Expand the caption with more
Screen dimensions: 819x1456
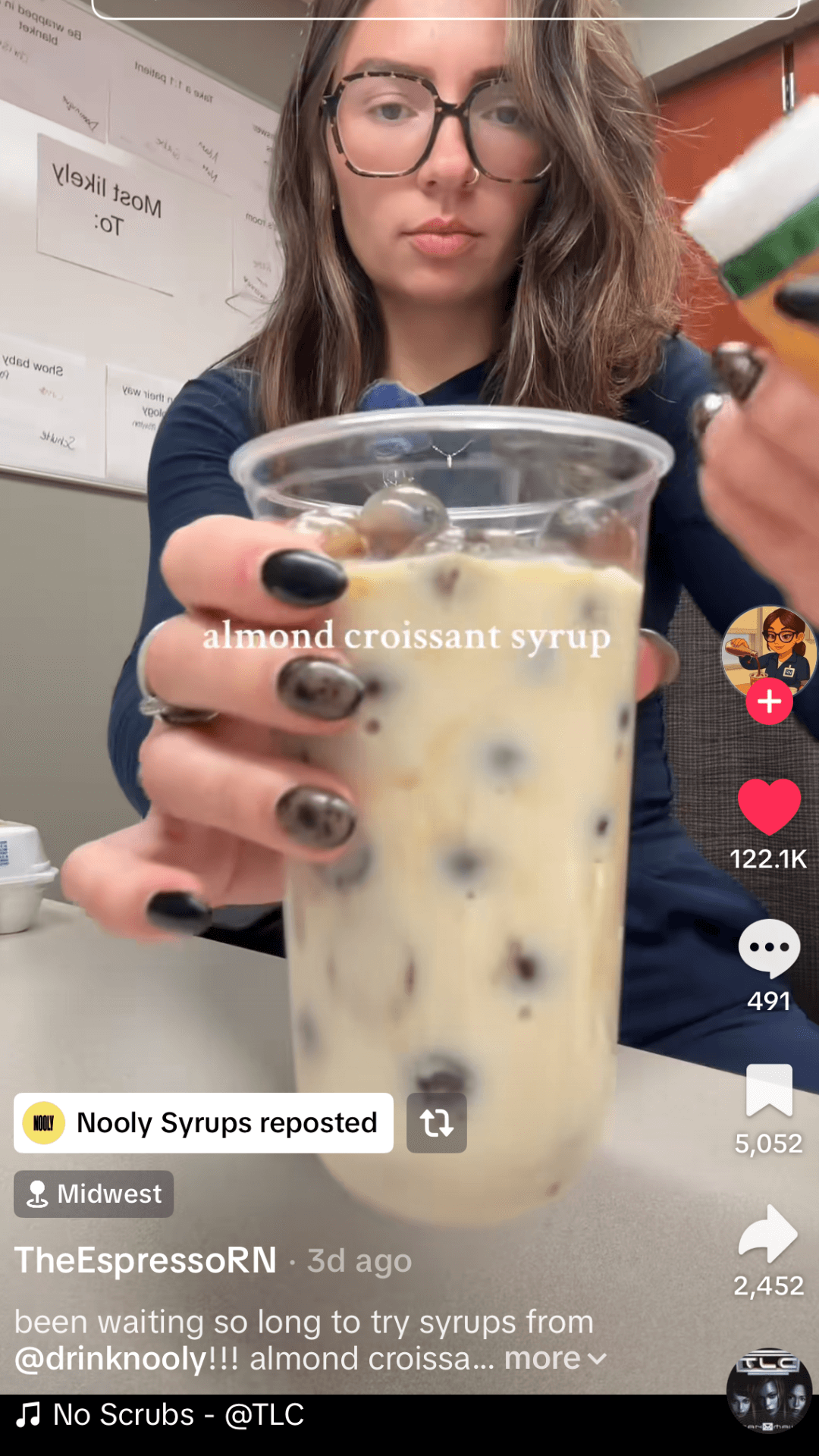tap(554, 1358)
